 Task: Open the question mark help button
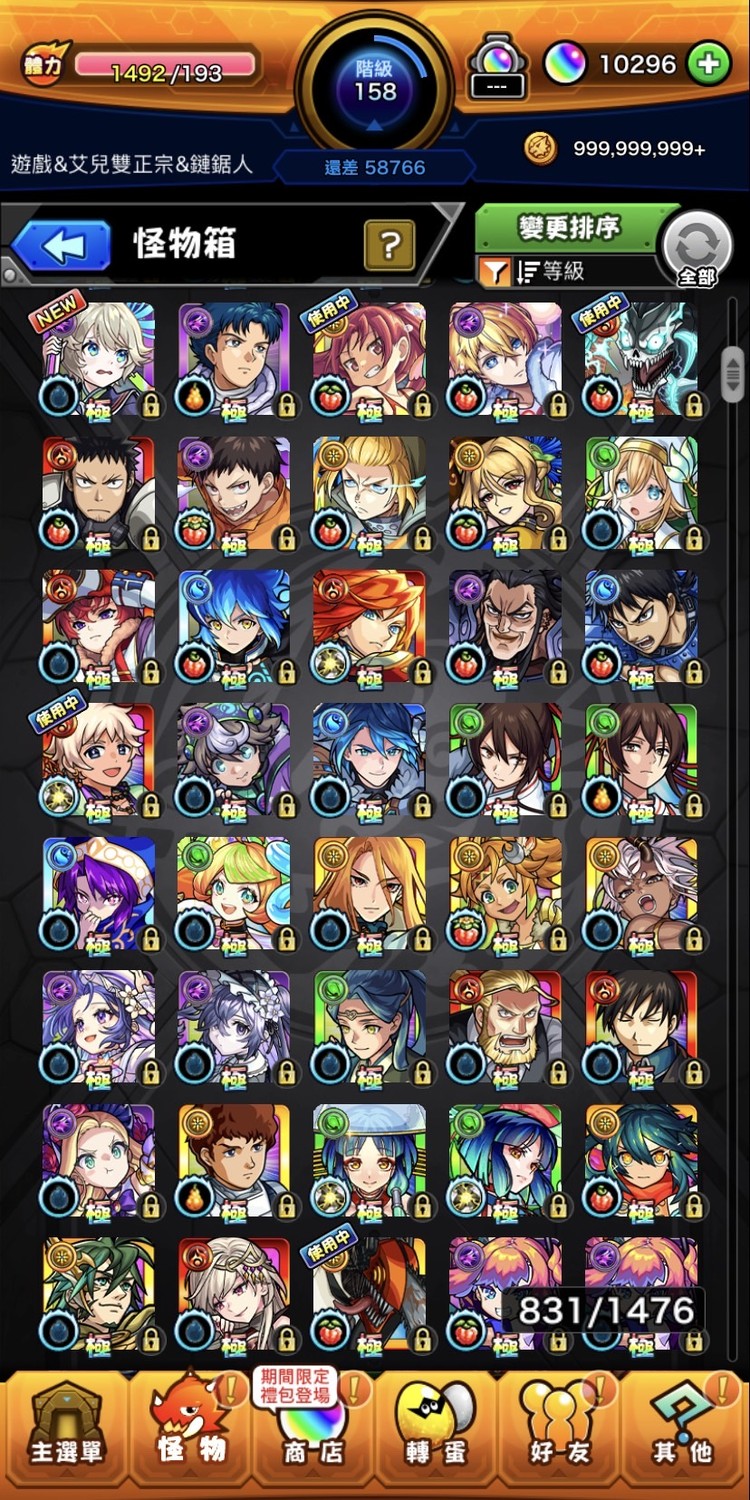tap(390, 244)
